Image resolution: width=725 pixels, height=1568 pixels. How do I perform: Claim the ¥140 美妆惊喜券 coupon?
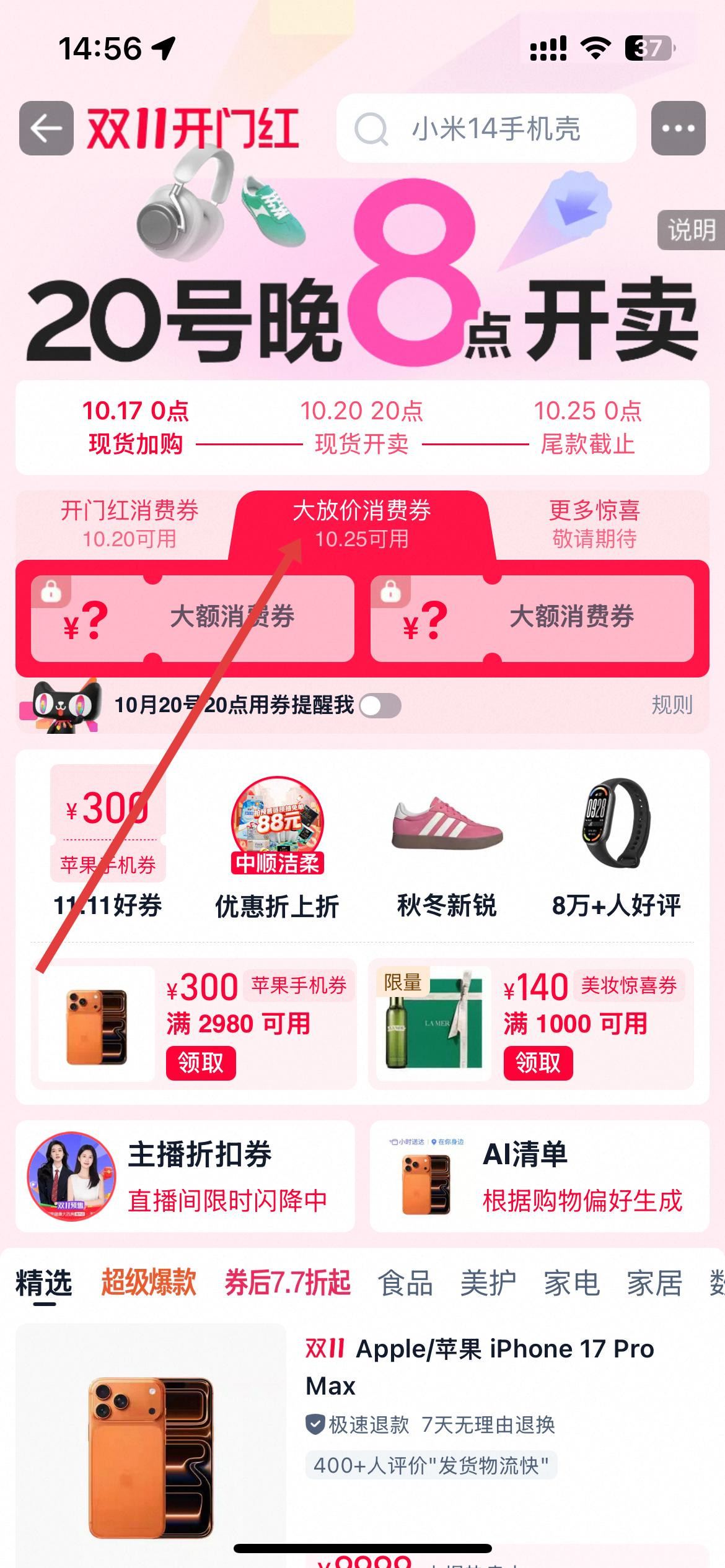click(x=538, y=1063)
